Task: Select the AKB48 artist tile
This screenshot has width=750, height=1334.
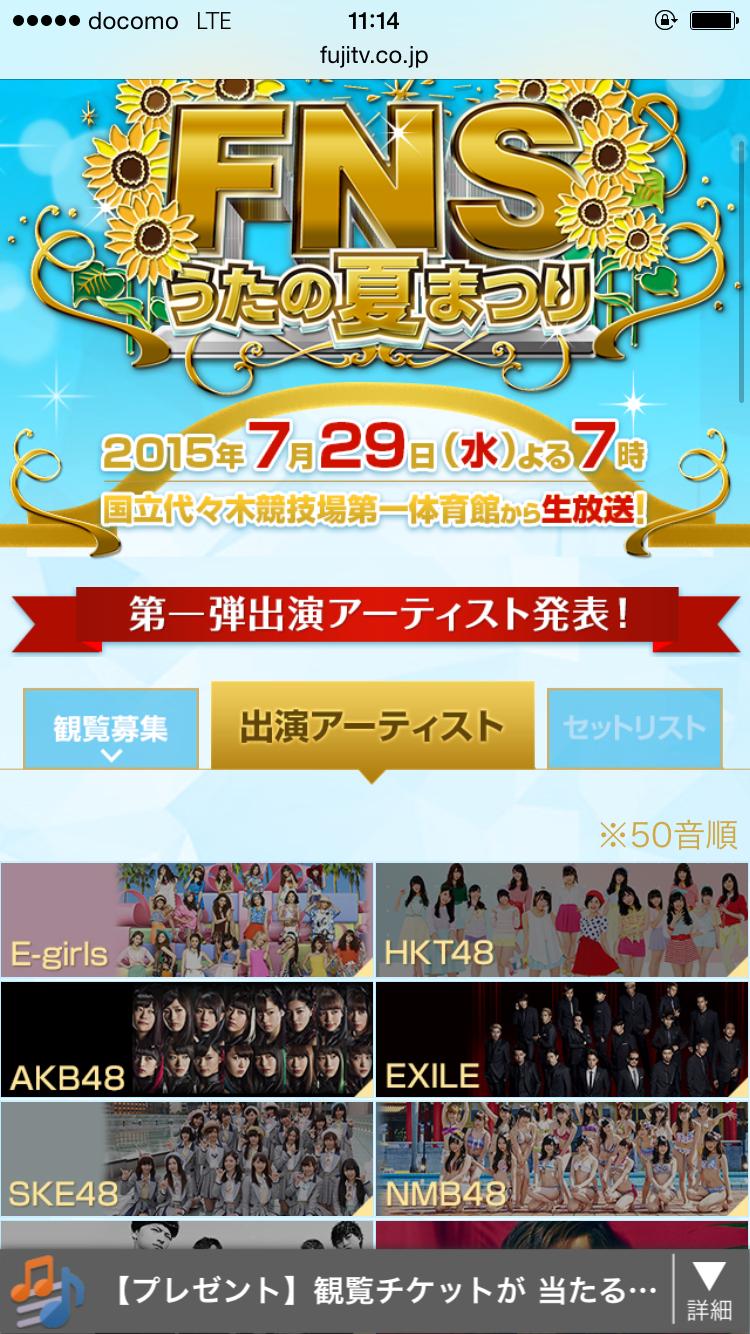Action: coord(187,1039)
